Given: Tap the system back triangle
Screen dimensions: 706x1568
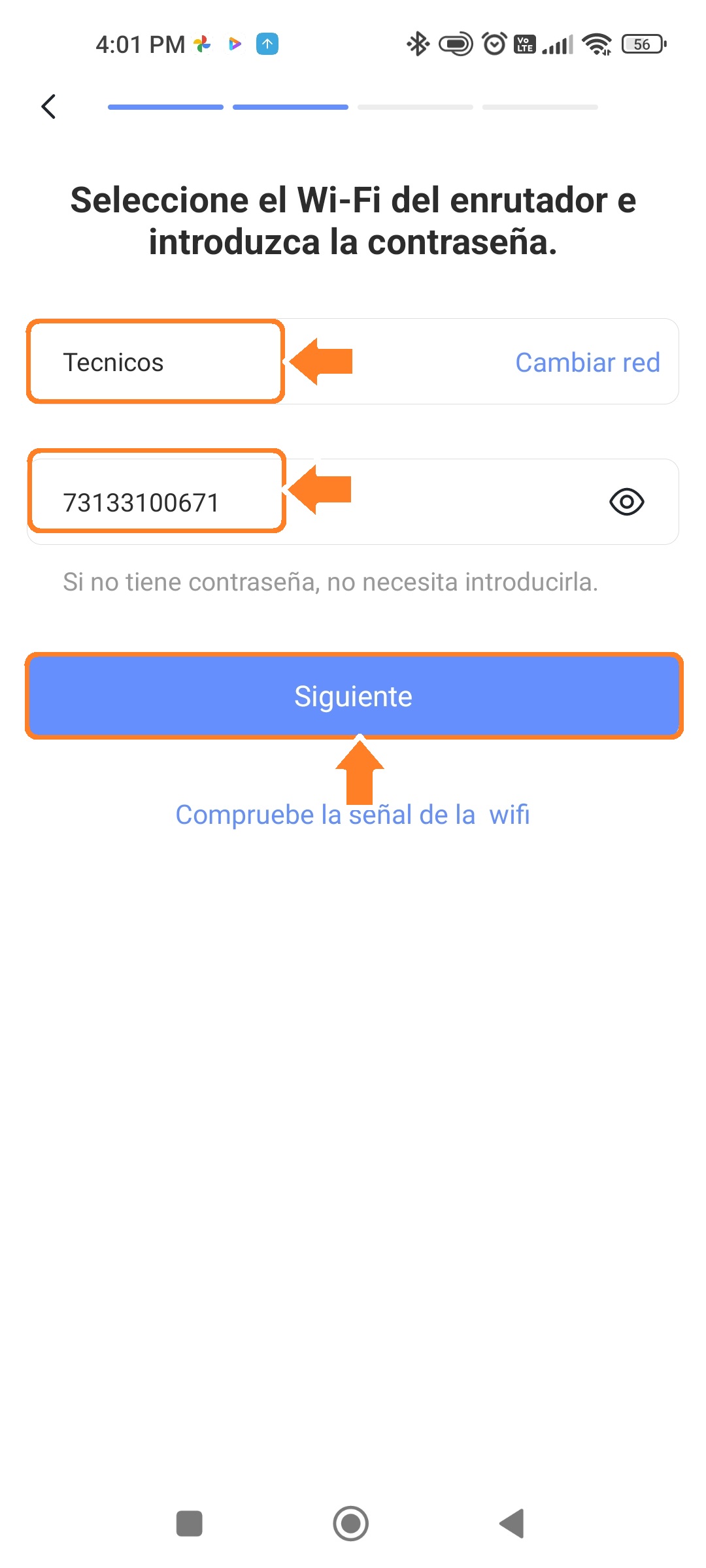Looking at the screenshot, I should 513,1524.
